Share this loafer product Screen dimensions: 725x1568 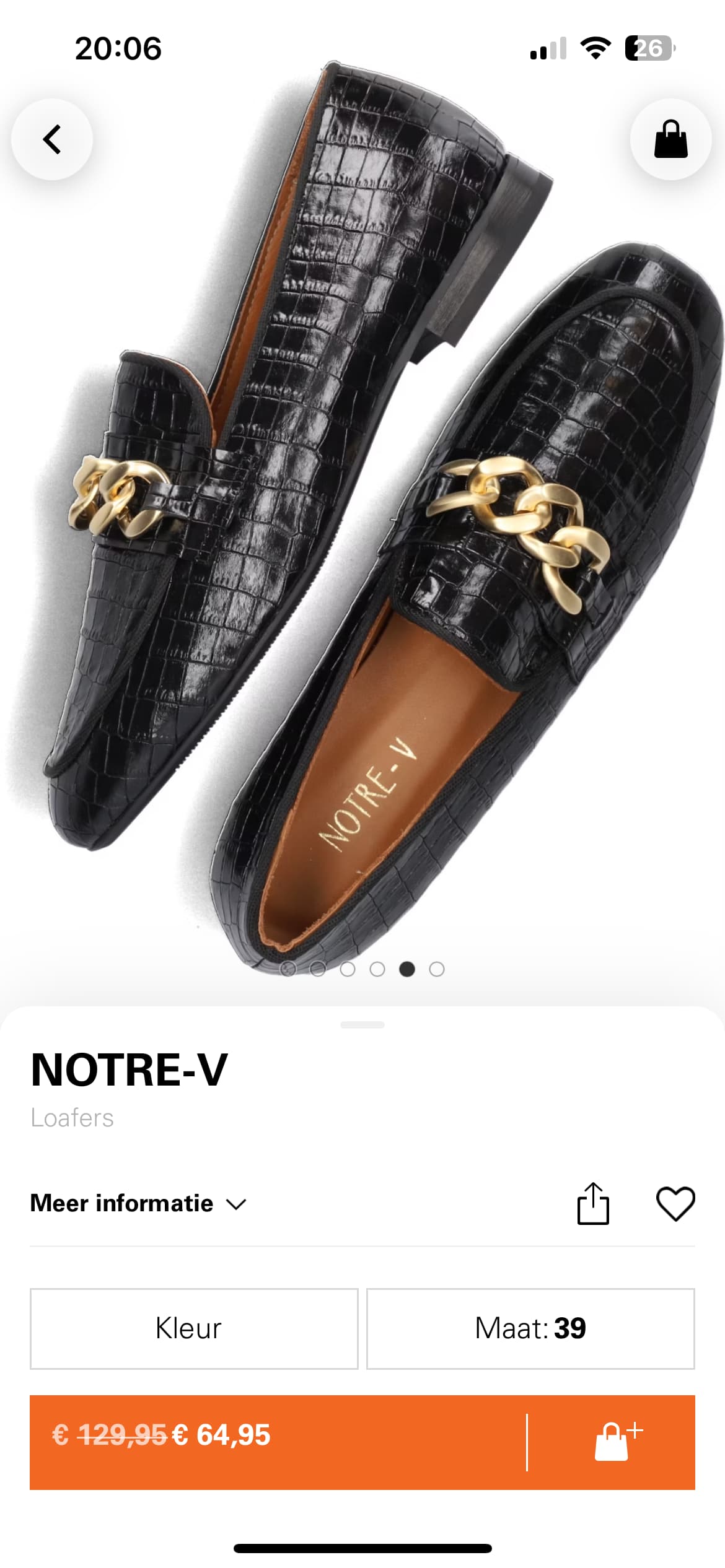click(593, 1203)
